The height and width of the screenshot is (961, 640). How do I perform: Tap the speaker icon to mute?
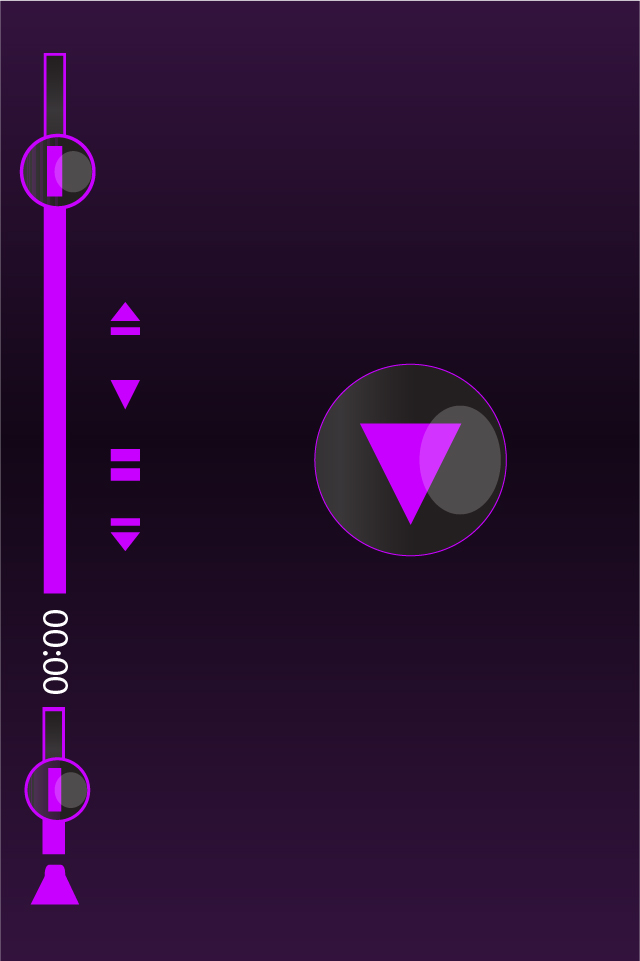pos(55,886)
